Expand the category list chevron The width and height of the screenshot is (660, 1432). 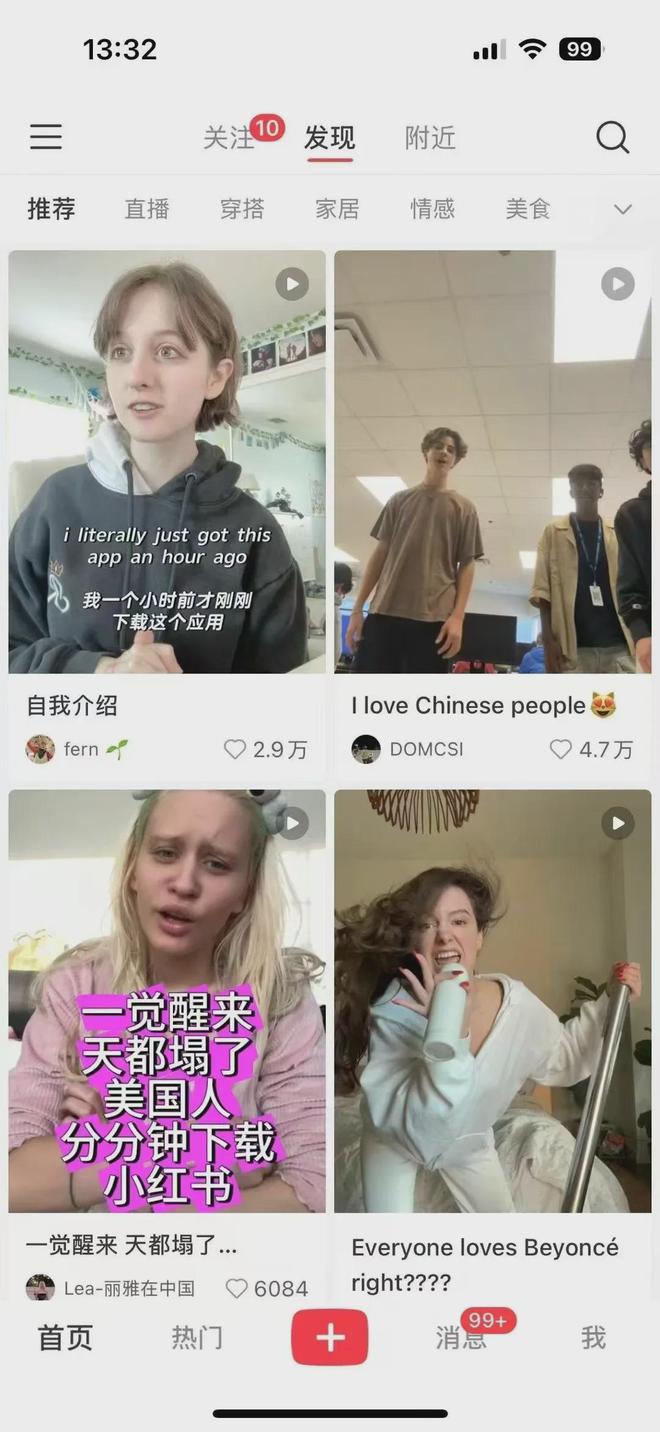(x=623, y=209)
